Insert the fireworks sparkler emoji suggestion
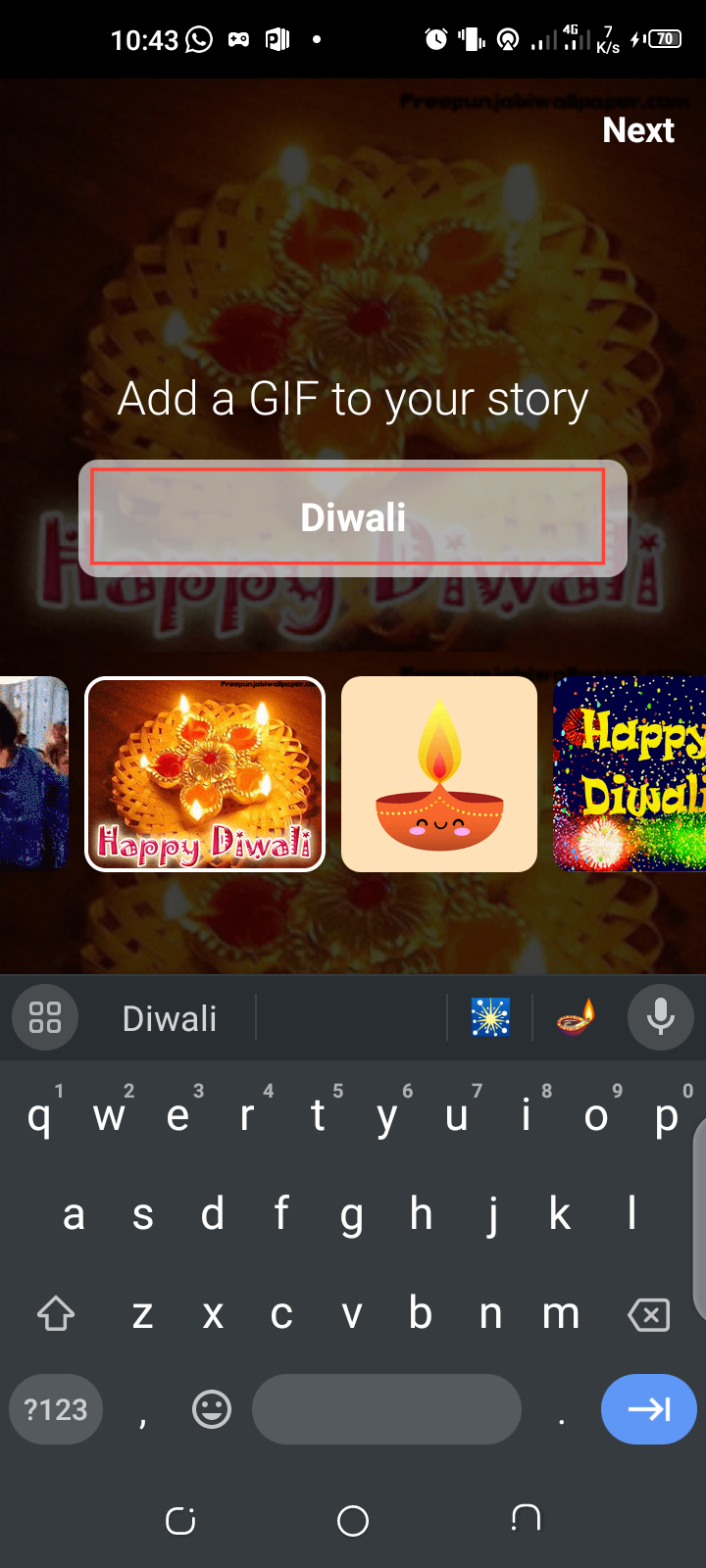 tap(489, 1018)
